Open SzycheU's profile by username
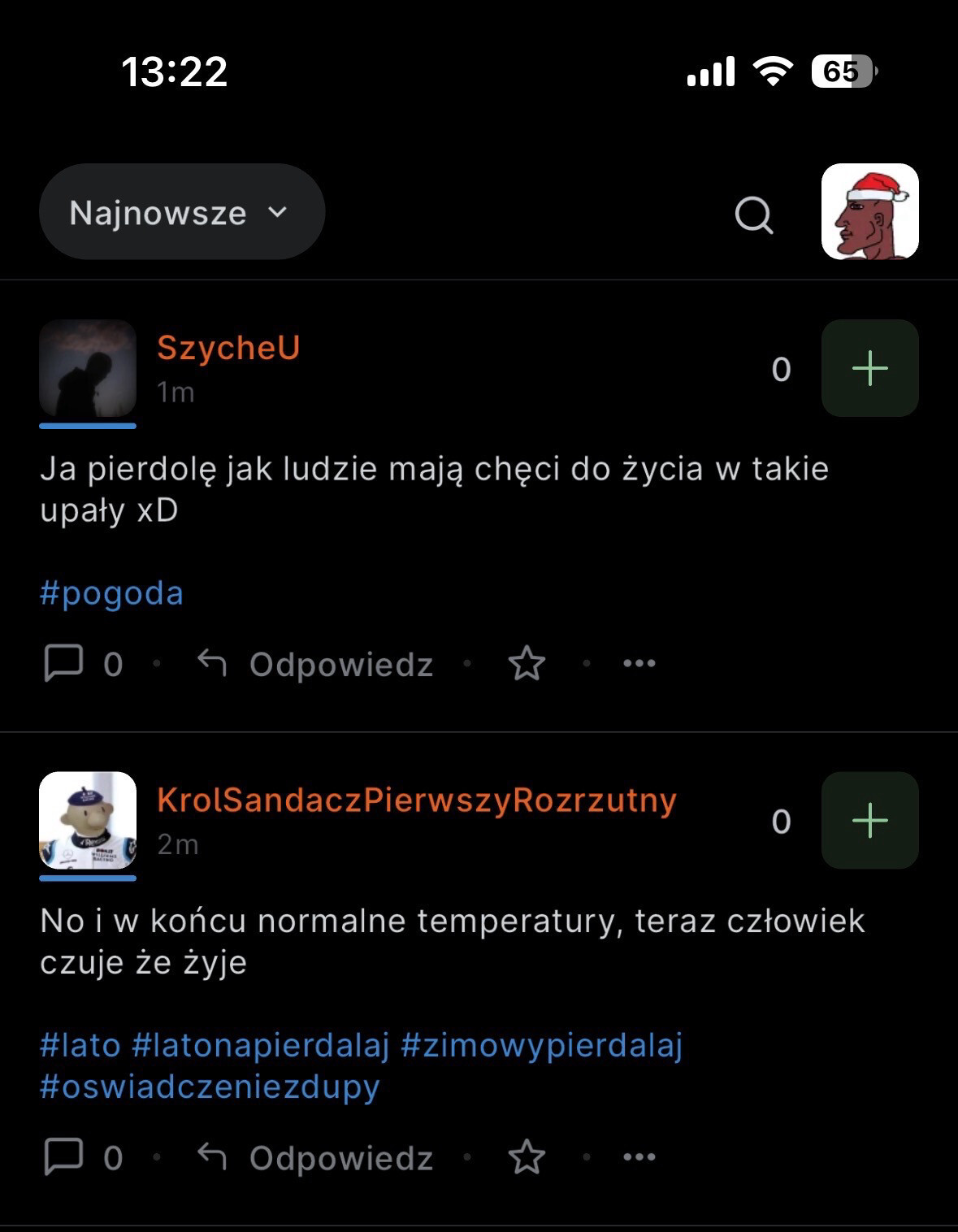This screenshot has height=1232, width=958. click(228, 348)
